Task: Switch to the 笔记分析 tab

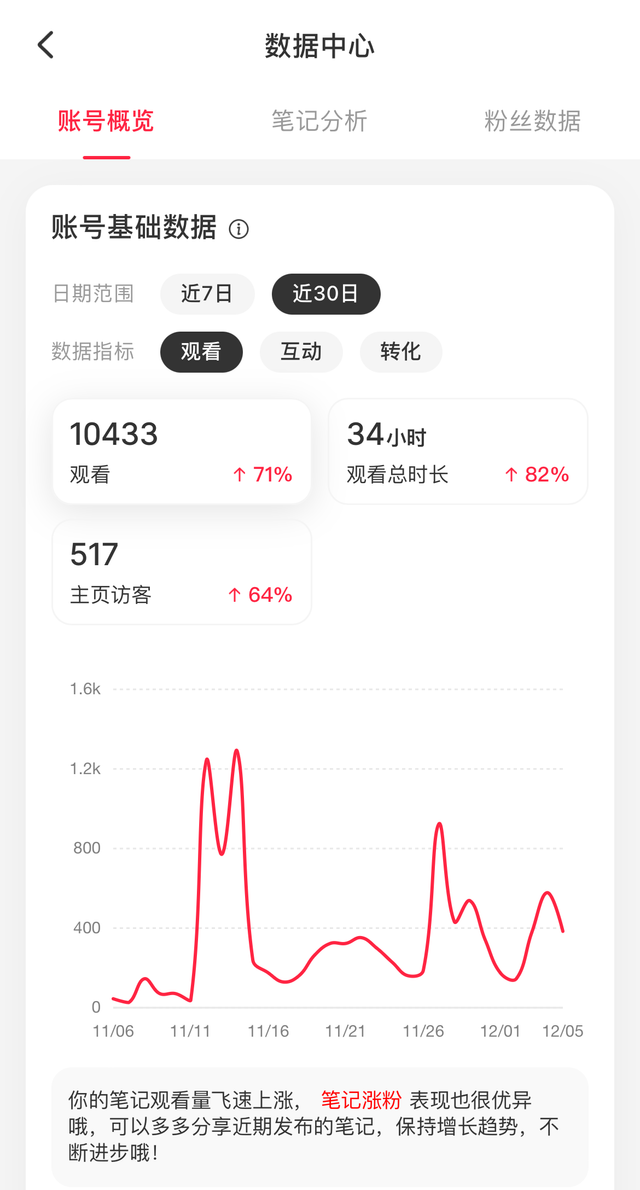Action: point(320,121)
